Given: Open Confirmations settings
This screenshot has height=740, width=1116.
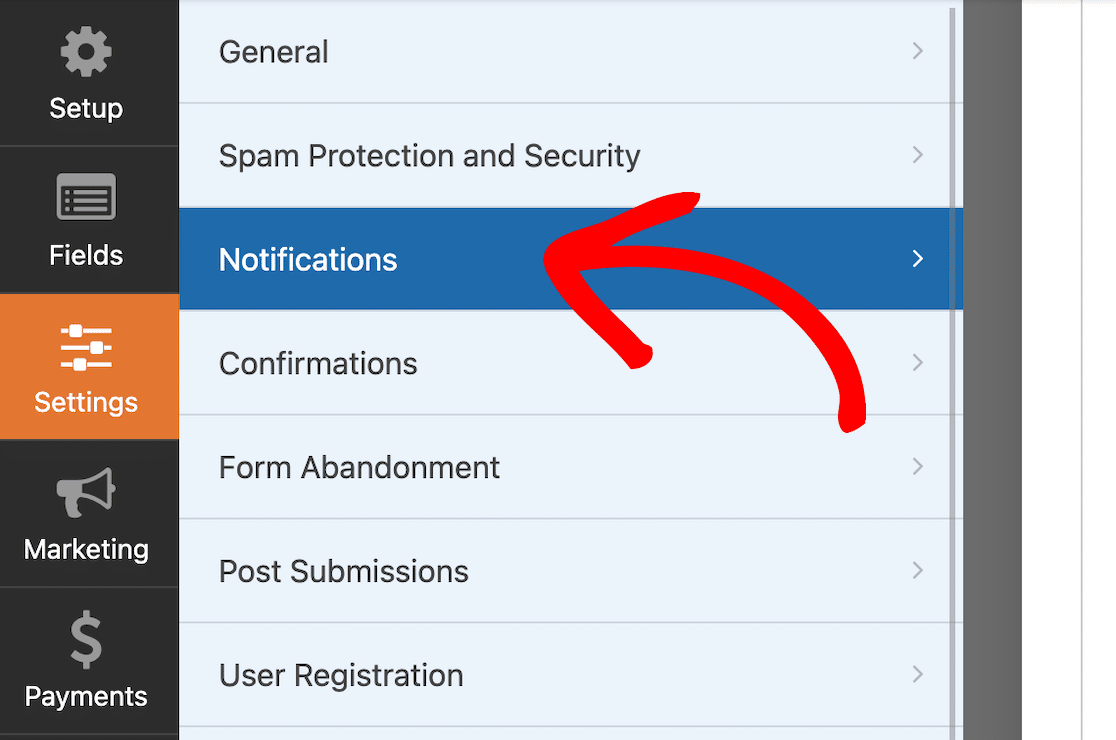Looking at the screenshot, I should coord(570,364).
